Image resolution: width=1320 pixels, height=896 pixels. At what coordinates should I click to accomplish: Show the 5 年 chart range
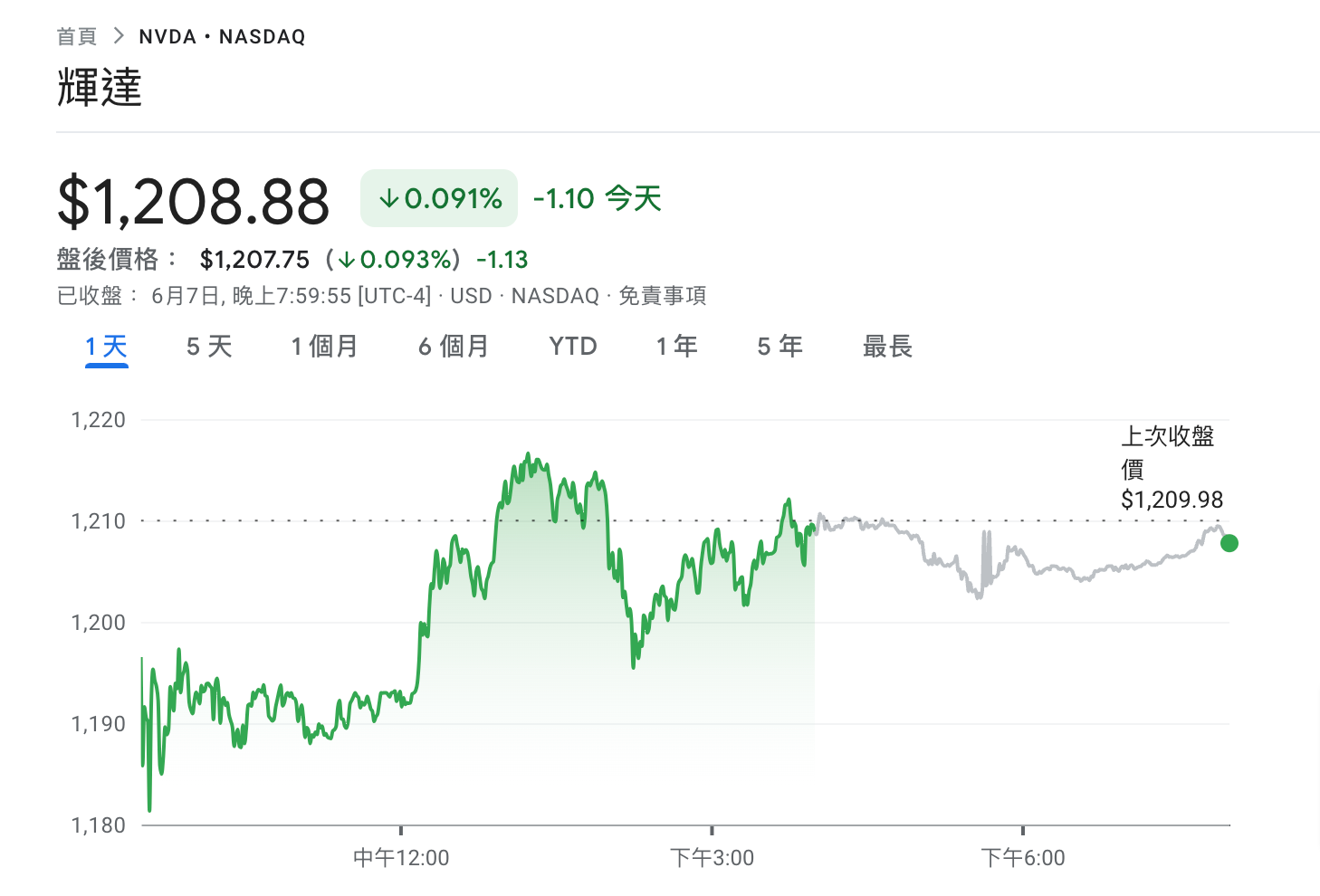pos(780,346)
